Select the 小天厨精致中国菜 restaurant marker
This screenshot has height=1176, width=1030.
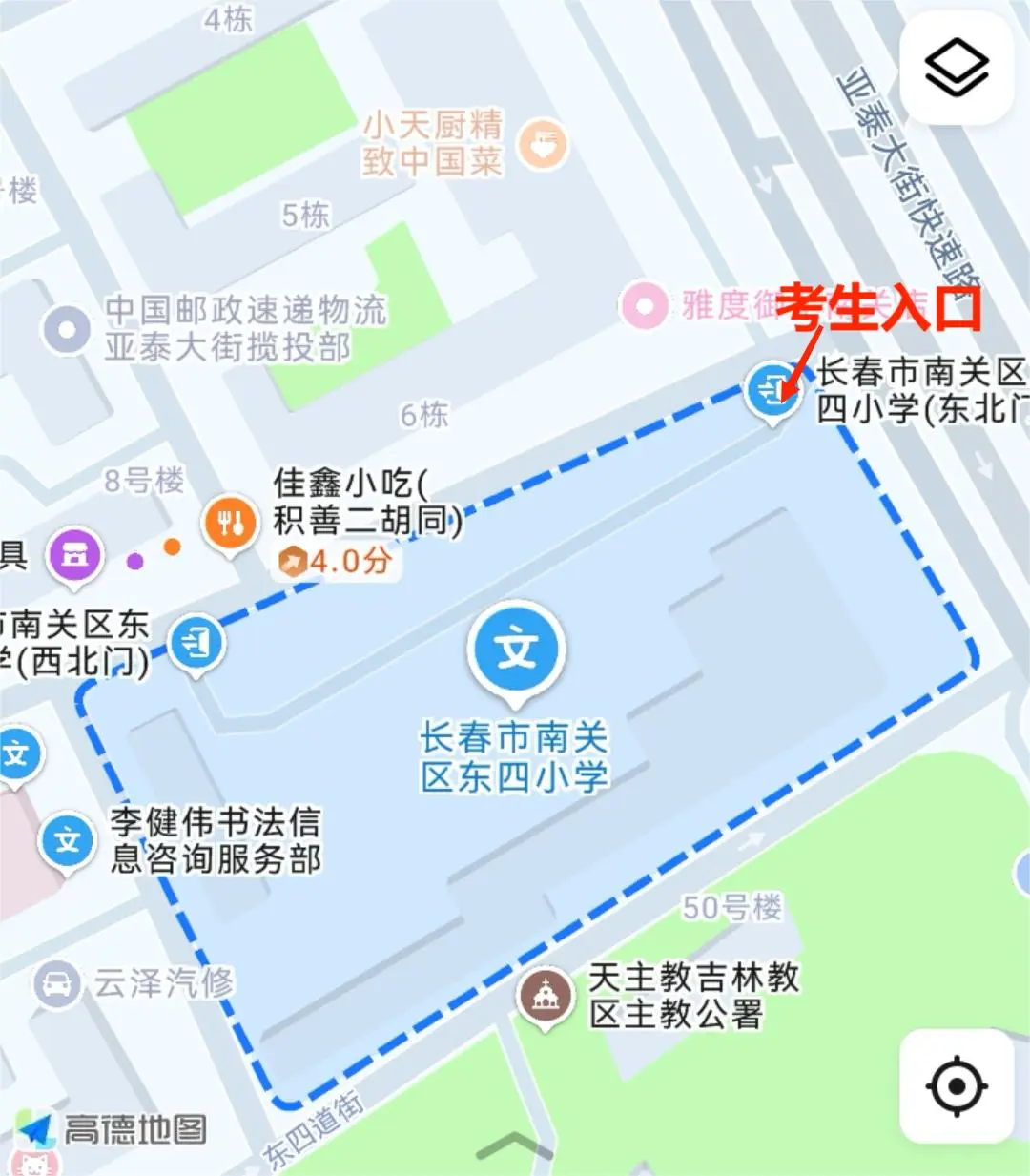click(541, 143)
